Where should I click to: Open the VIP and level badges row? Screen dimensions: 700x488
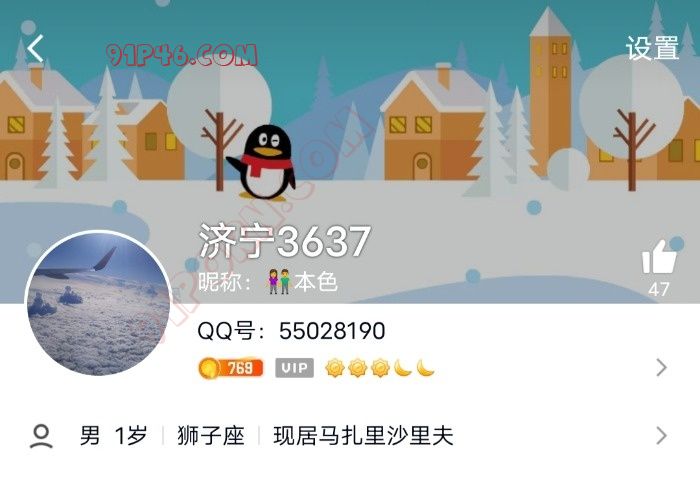[x=430, y=368]
